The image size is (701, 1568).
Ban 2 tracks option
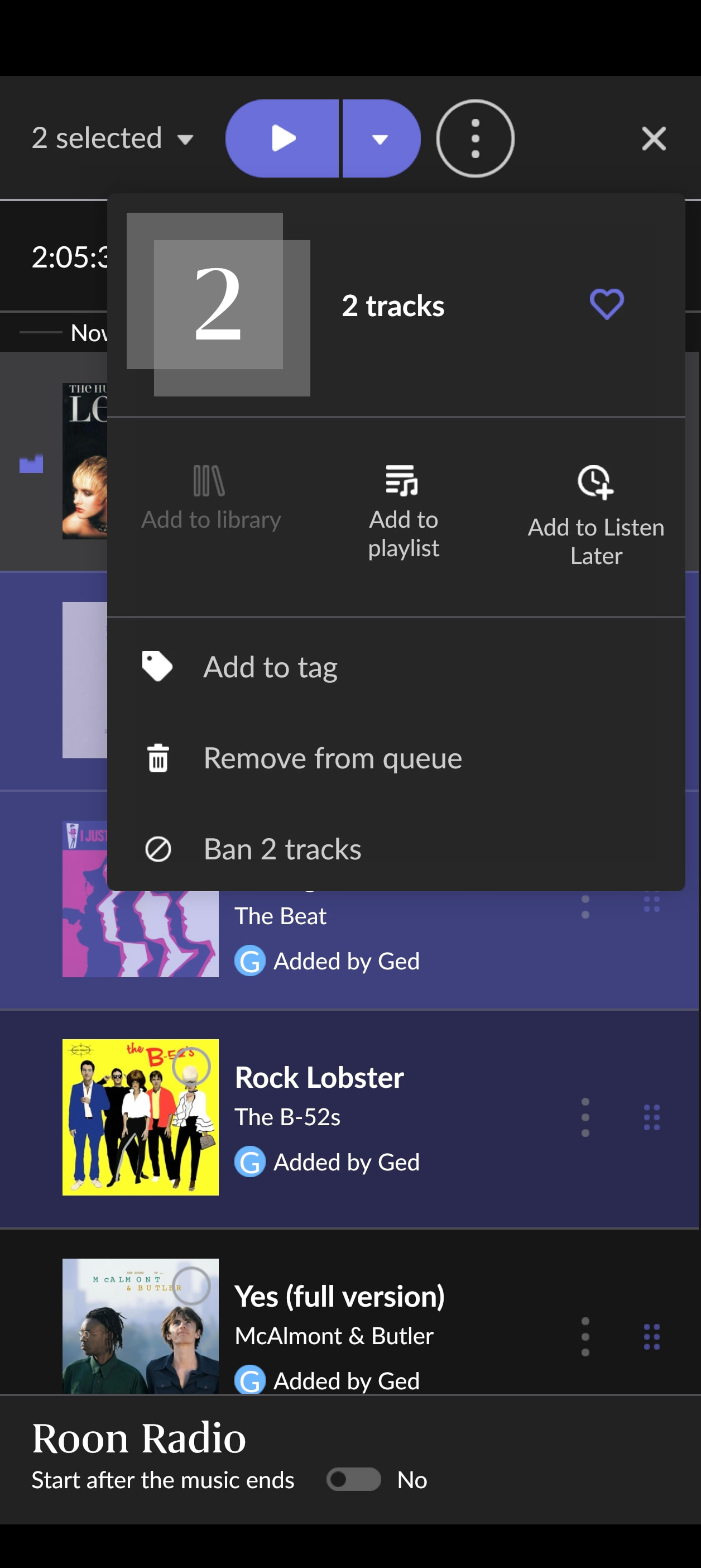coord(396,849)
